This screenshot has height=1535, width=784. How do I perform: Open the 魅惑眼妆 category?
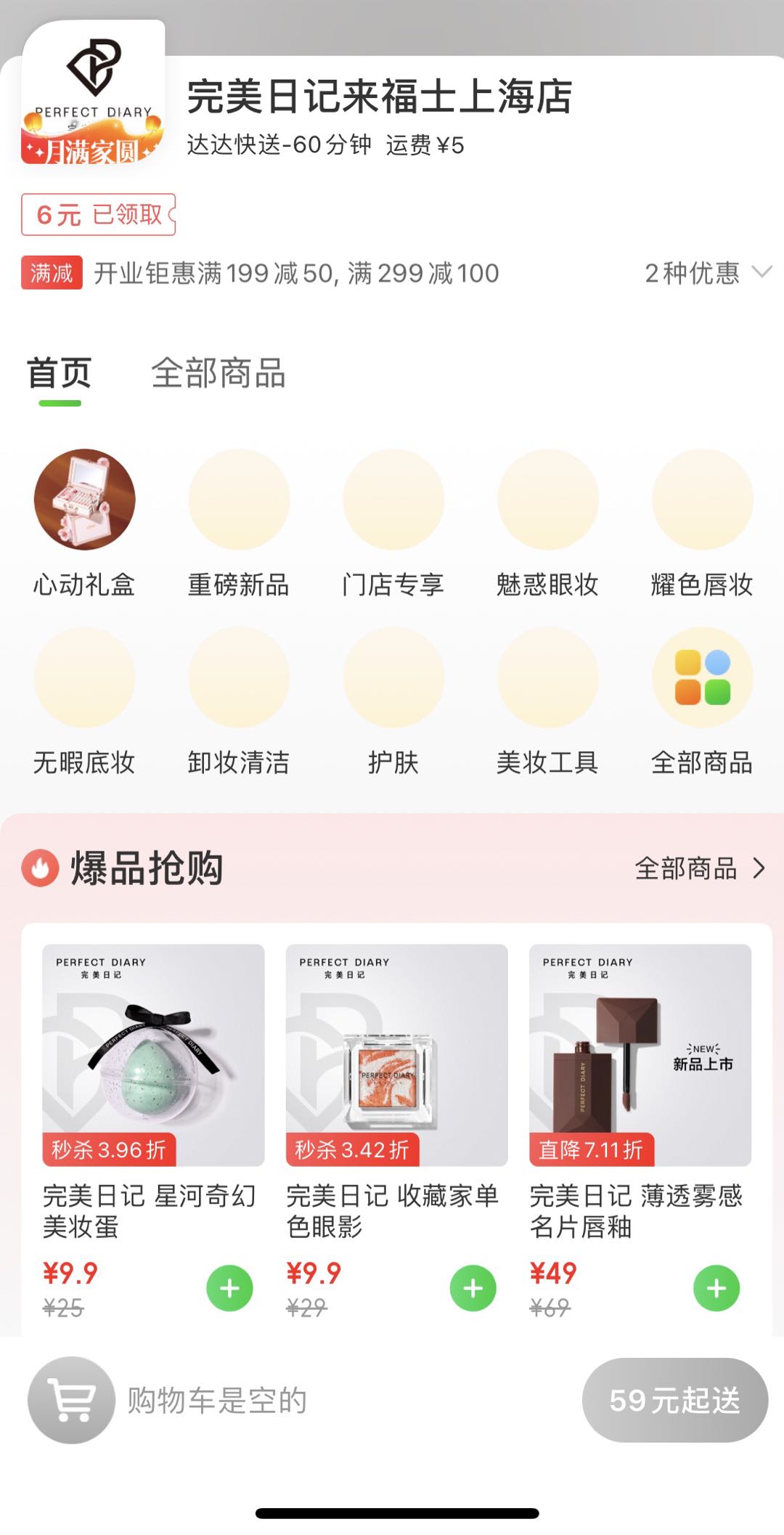click(547, 500)
